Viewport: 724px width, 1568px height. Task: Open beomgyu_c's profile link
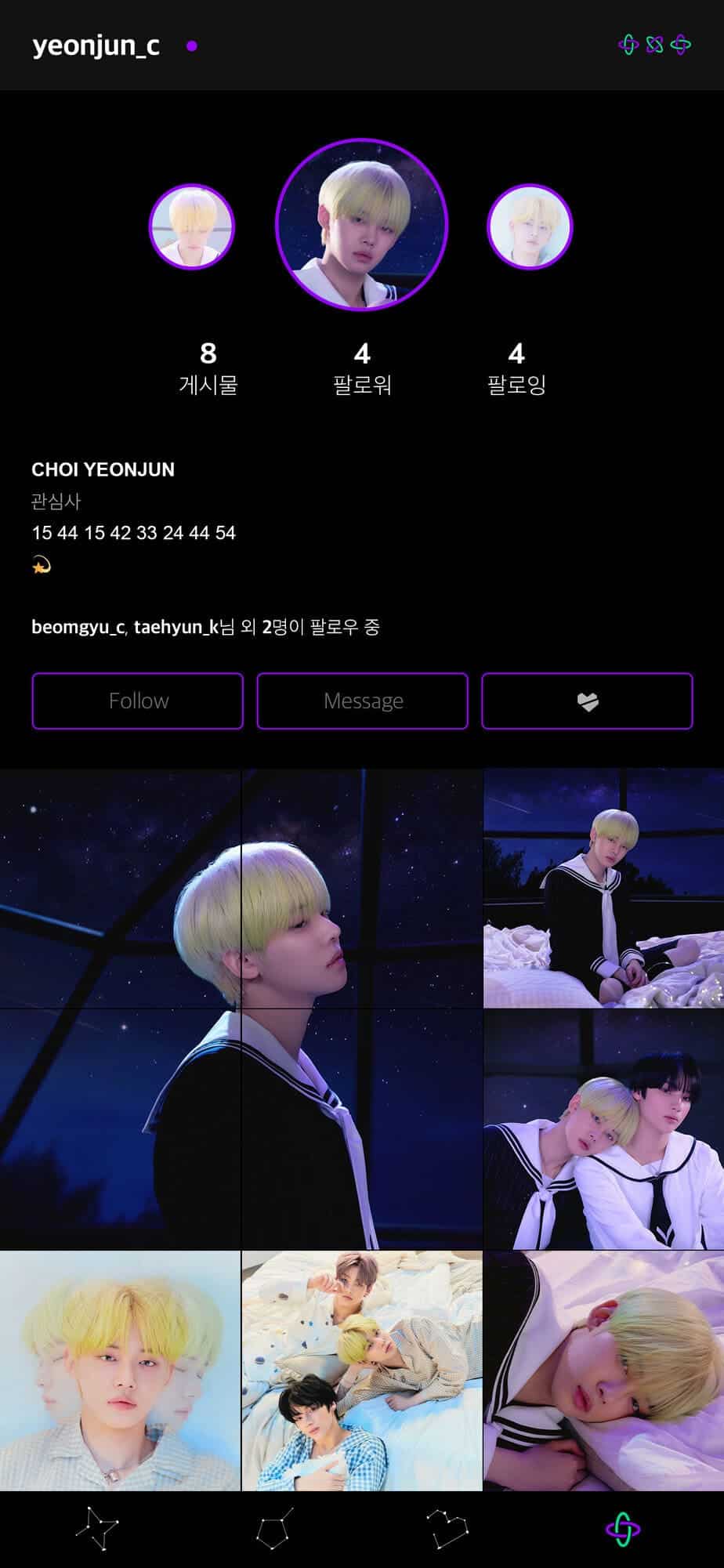78,627
